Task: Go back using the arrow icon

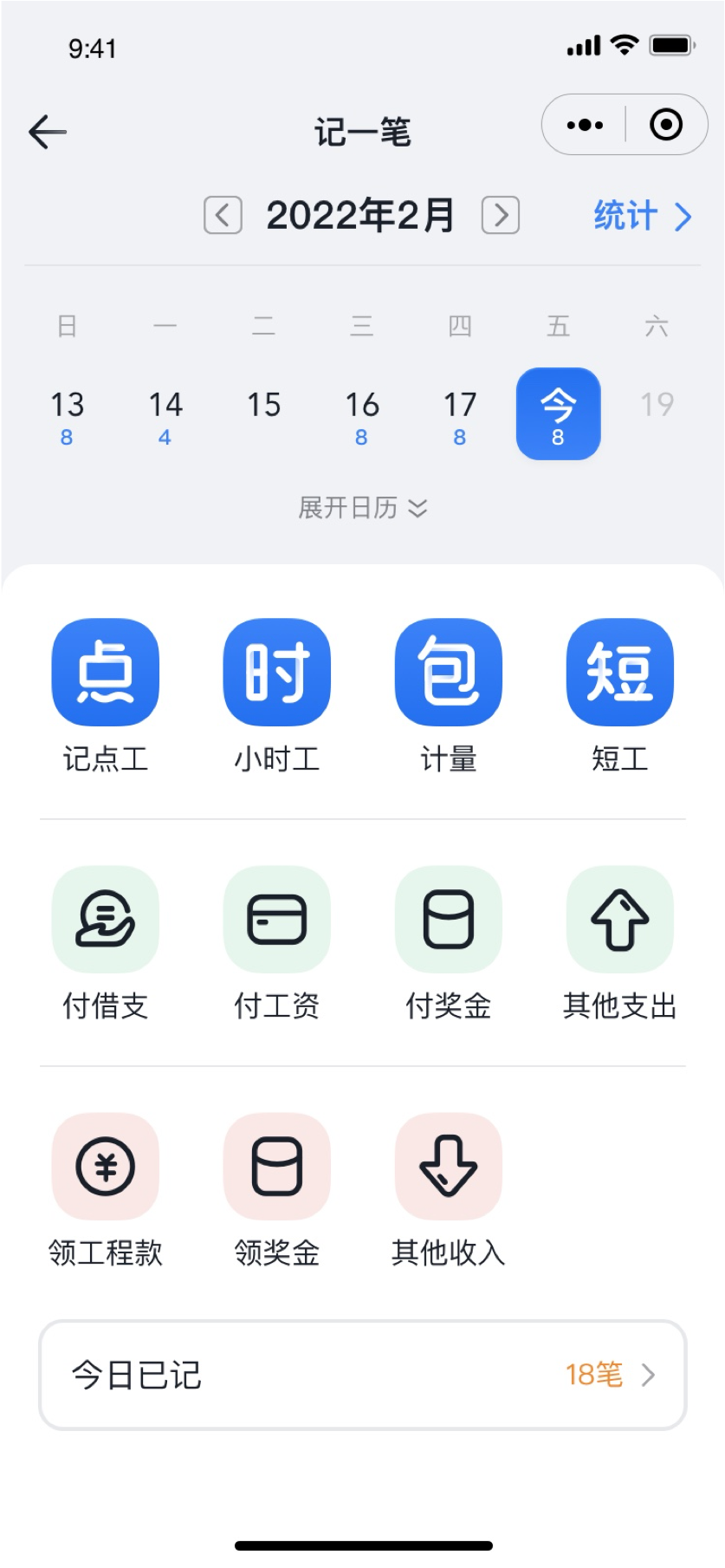Action: pyautogui.click(x=48, y=132)
